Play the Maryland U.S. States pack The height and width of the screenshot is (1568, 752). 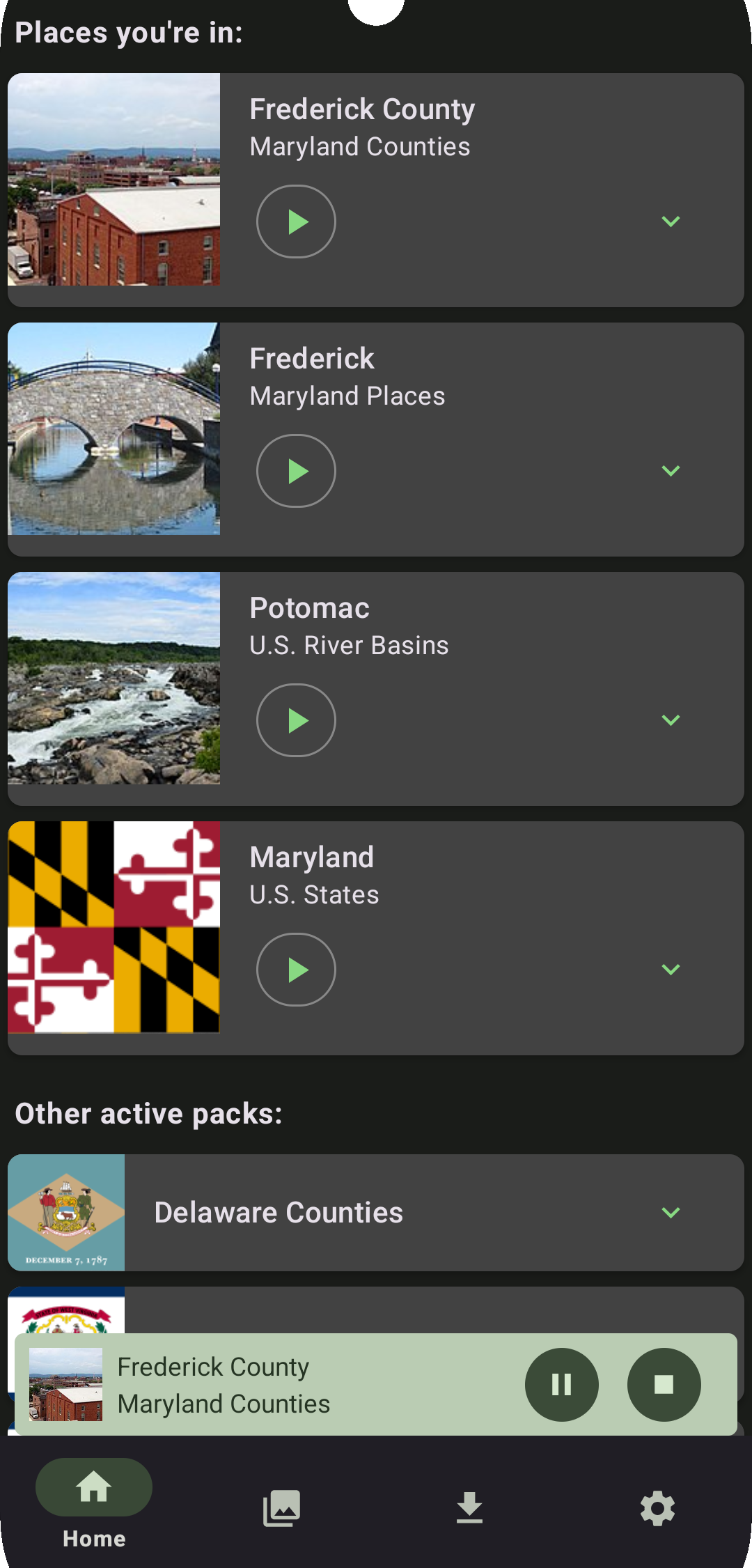(296, 970)
